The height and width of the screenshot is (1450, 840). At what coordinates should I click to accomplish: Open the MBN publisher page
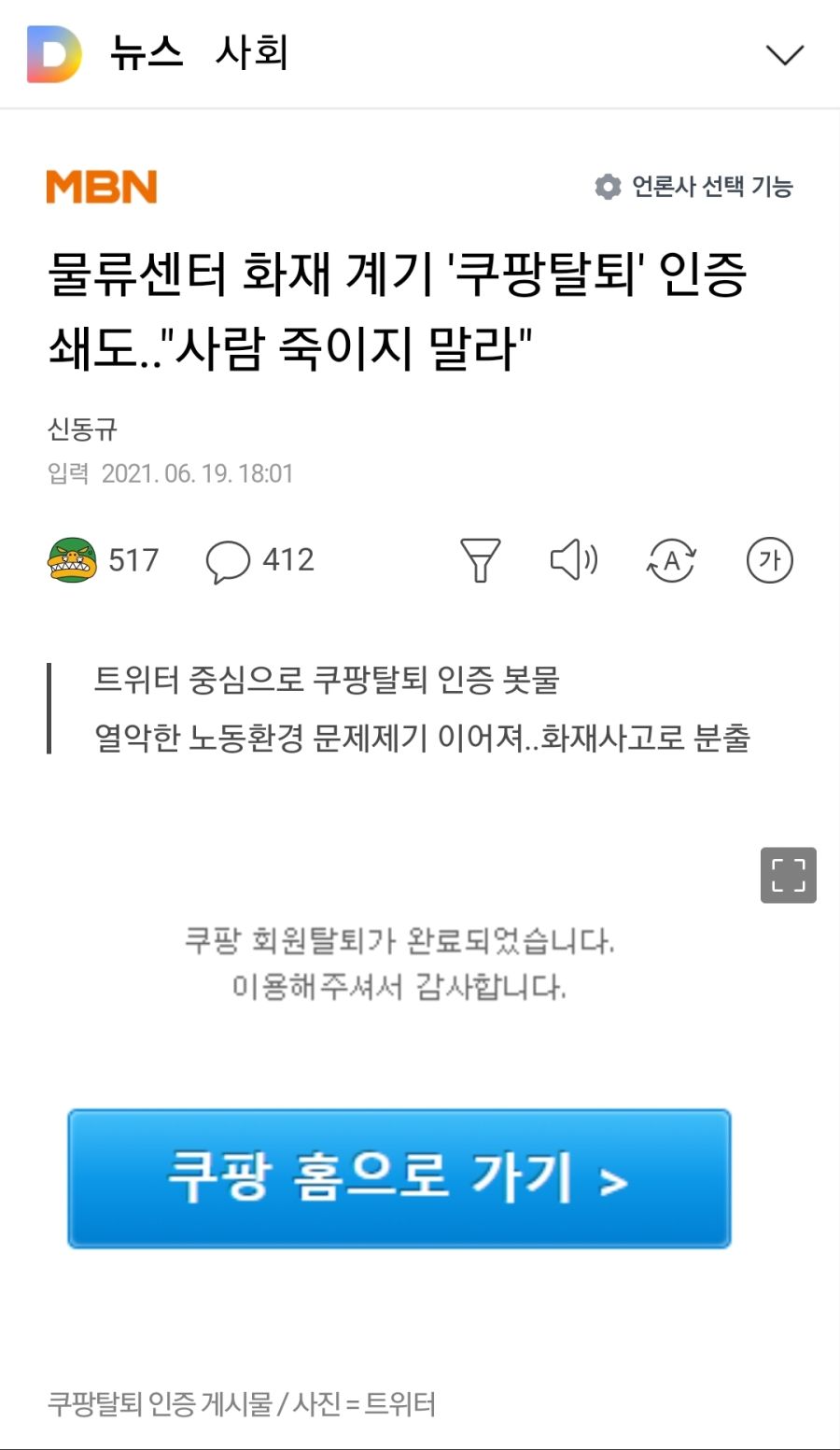102,187
